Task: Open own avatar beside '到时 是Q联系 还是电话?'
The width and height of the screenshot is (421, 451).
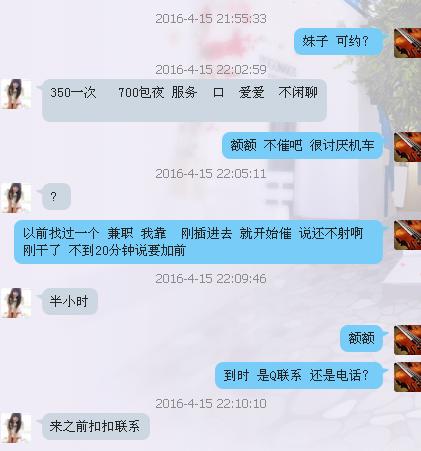Action: pos(407,377)
